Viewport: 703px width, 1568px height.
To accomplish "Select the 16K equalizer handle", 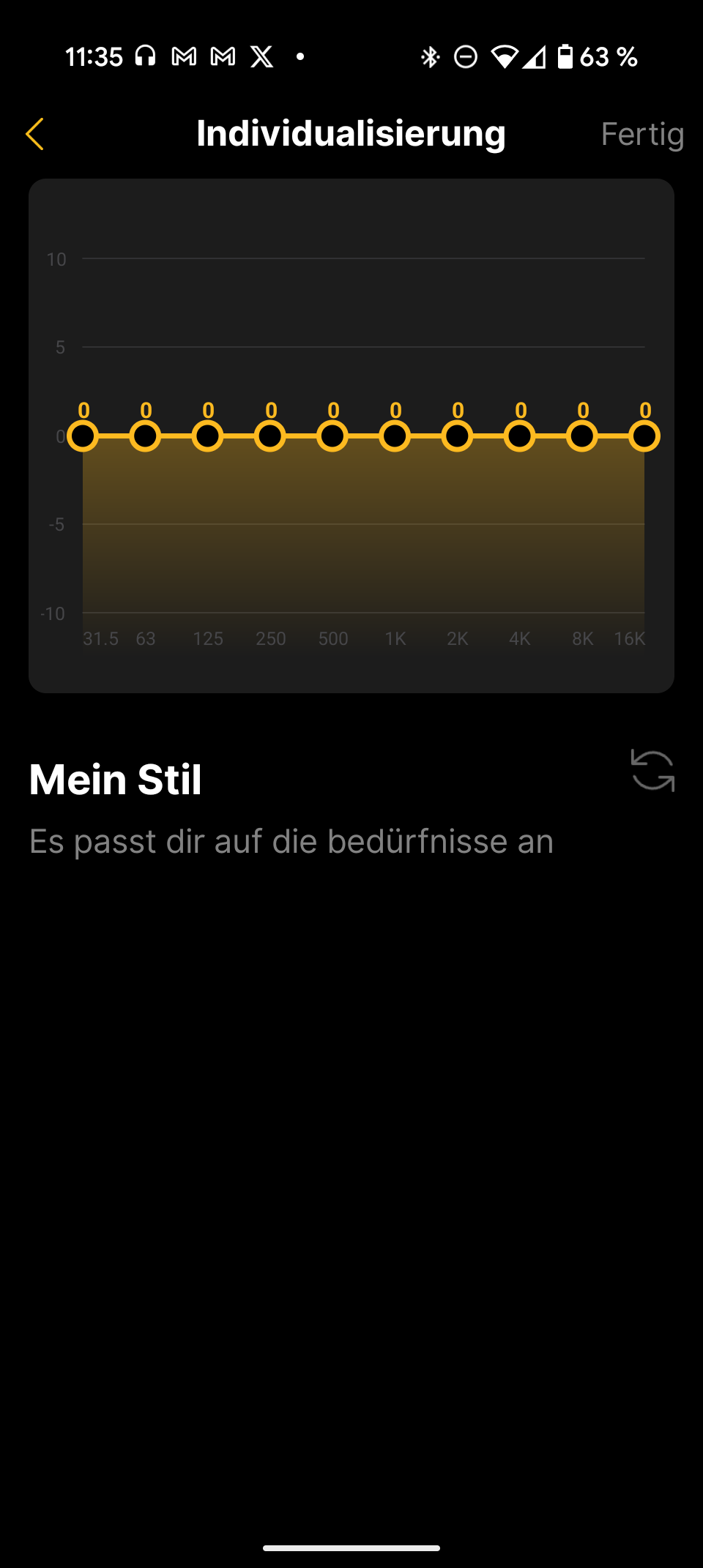I will click(644, 436).
